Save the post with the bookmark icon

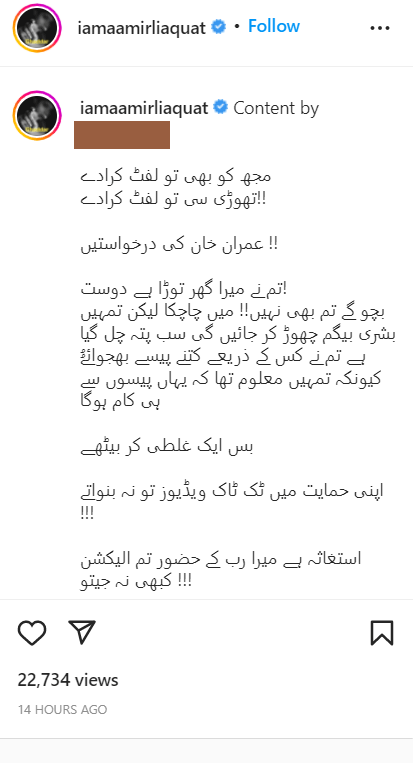(x=382, y=633)
